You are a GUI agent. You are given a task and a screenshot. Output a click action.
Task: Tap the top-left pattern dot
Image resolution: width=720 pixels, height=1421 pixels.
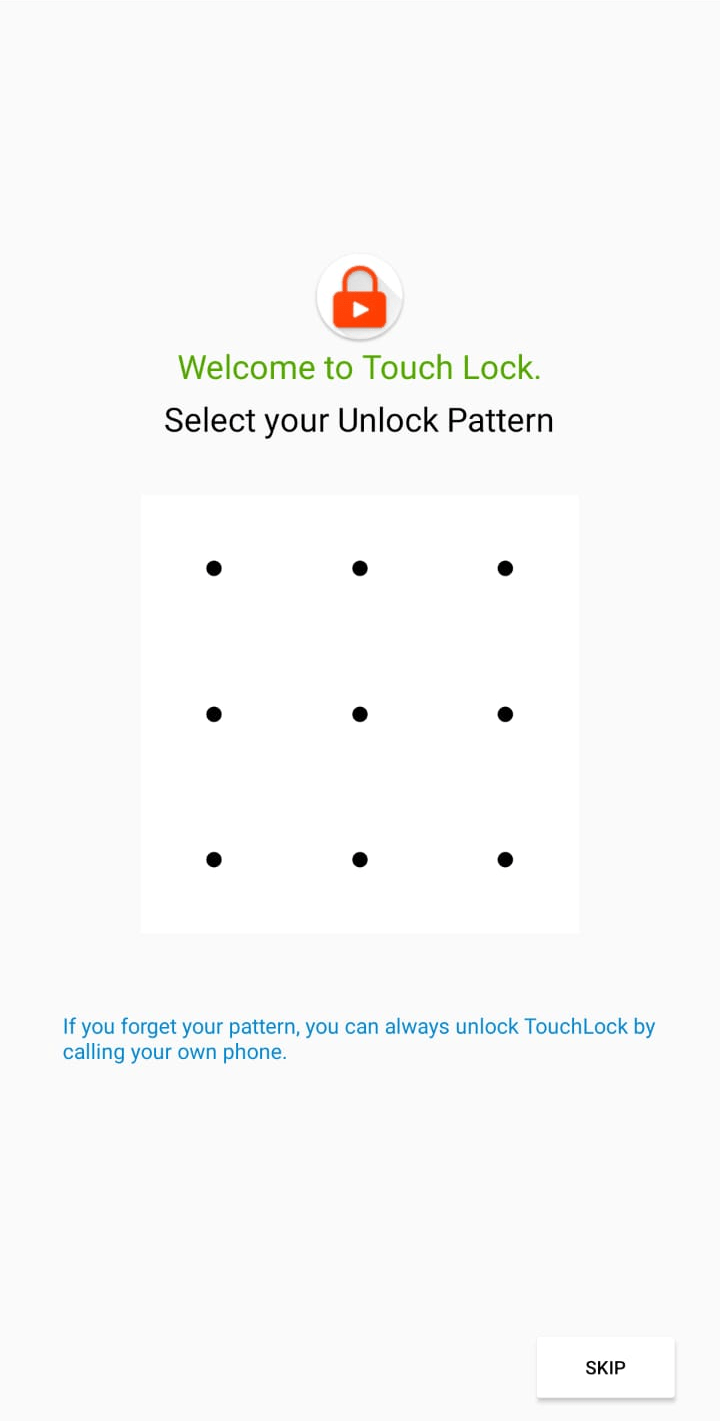[x=214, y=568]
